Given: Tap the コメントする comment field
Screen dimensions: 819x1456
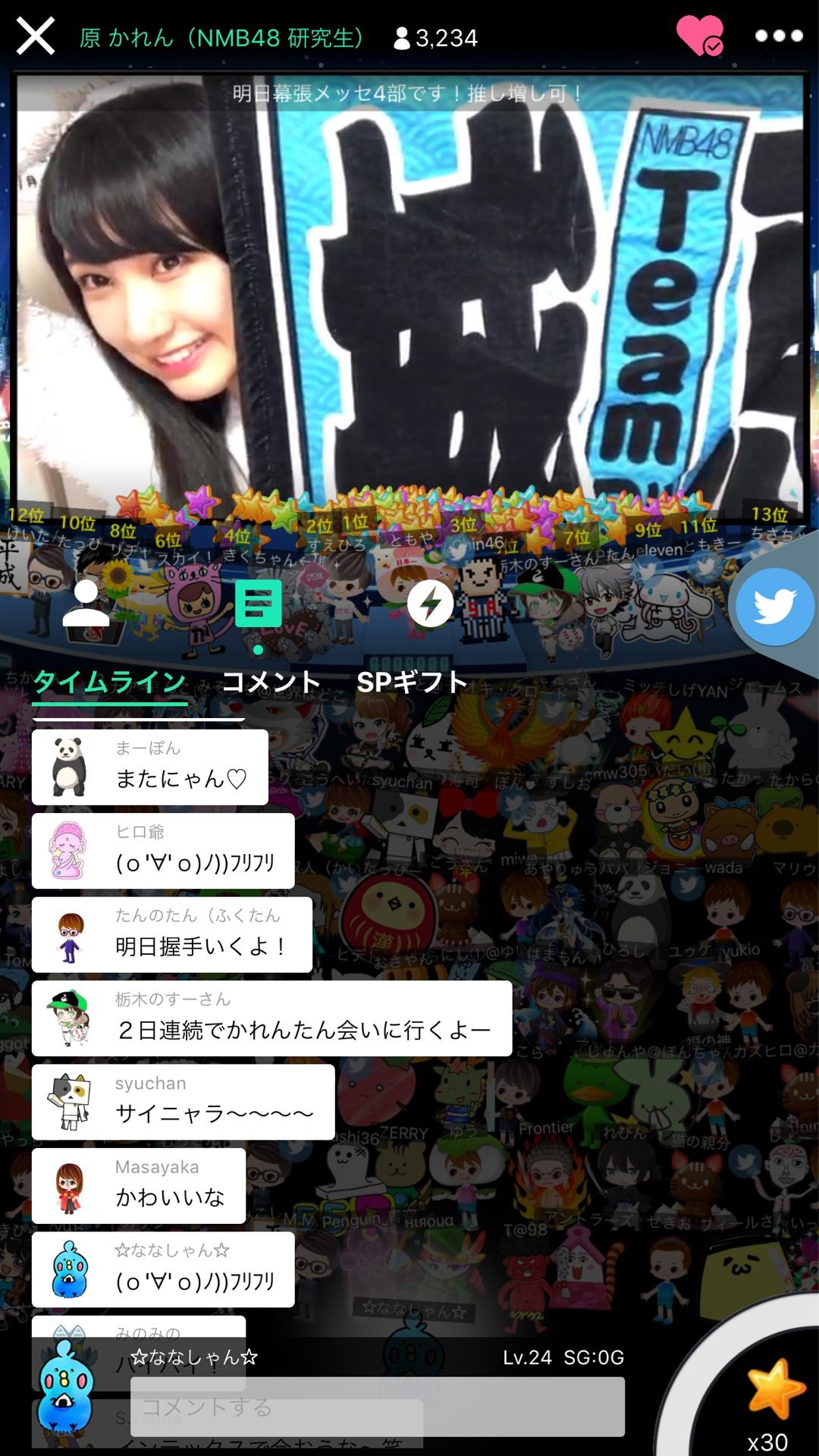Looking at the screenshot, I should click(x=377, y=1407).
